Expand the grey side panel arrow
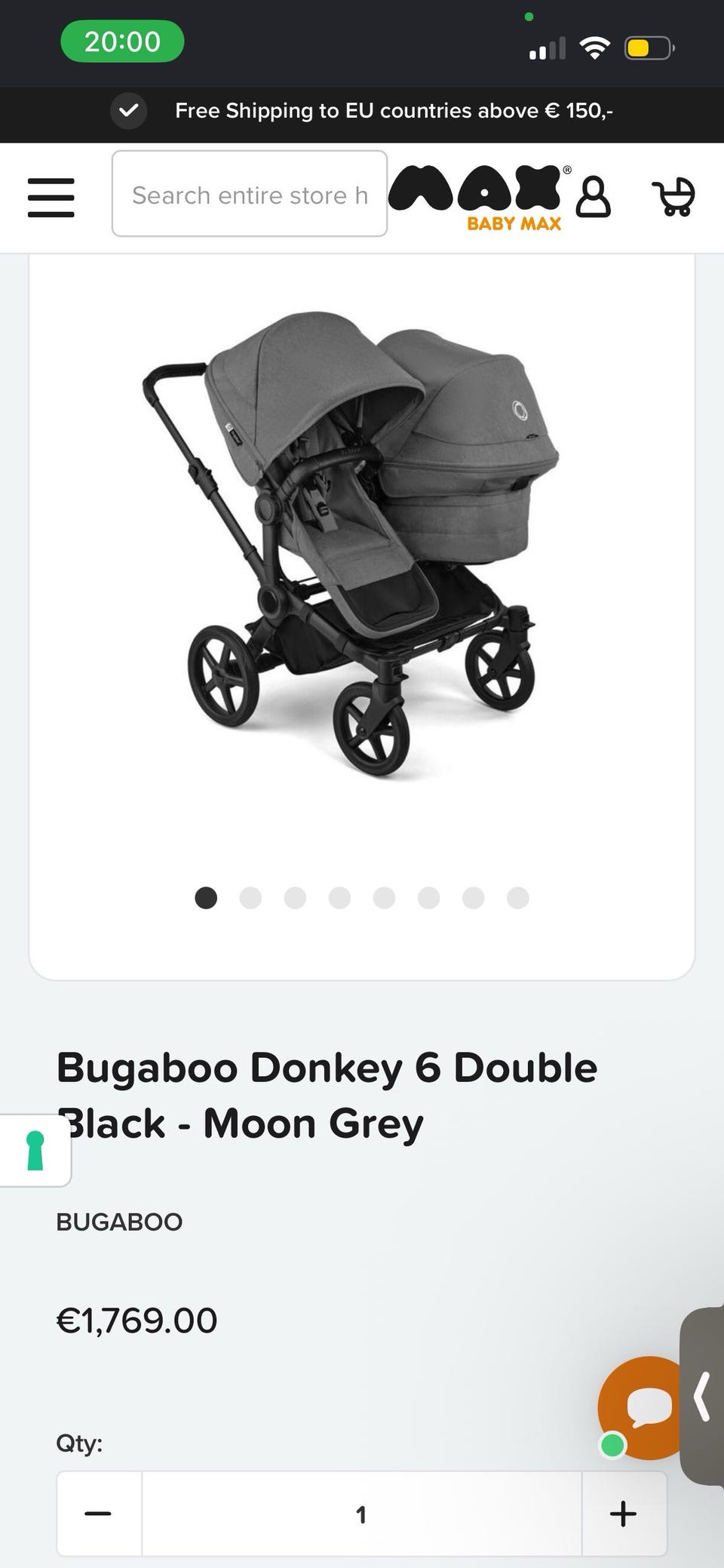The width and height of the screenshot is (724, 1568). click(x=702, y=1396)
